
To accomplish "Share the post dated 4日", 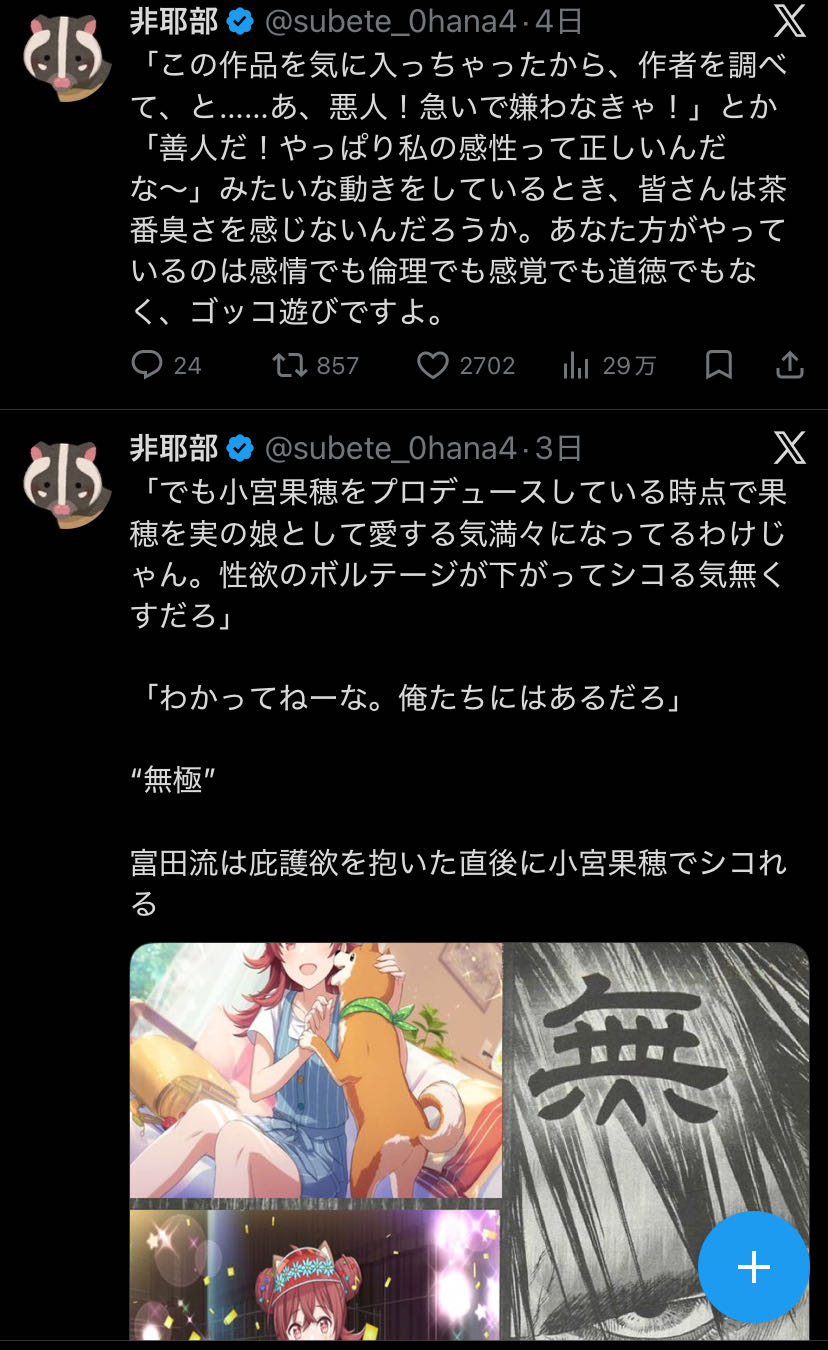I will [790, 366].
